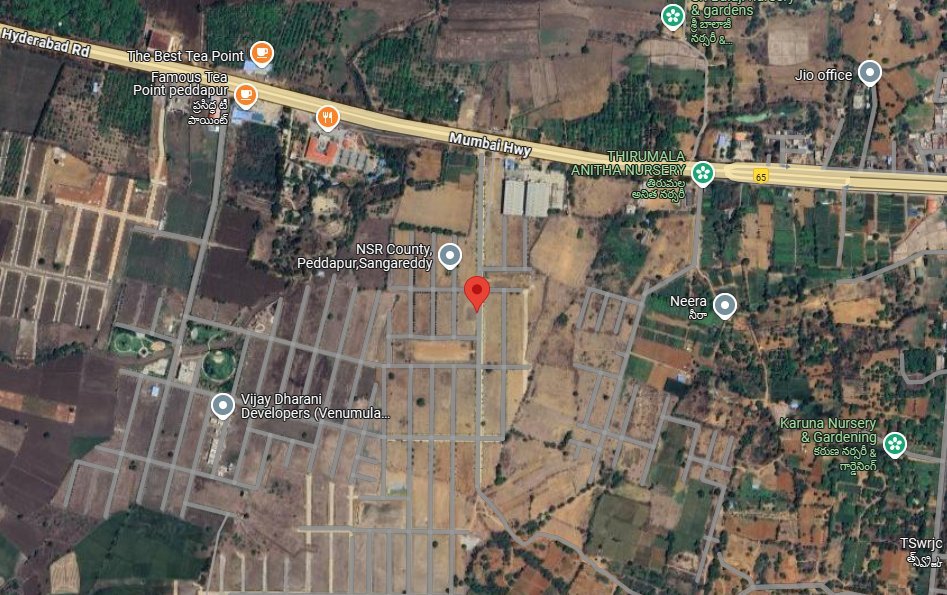Tap the red dropped location pin

(478, 292)
